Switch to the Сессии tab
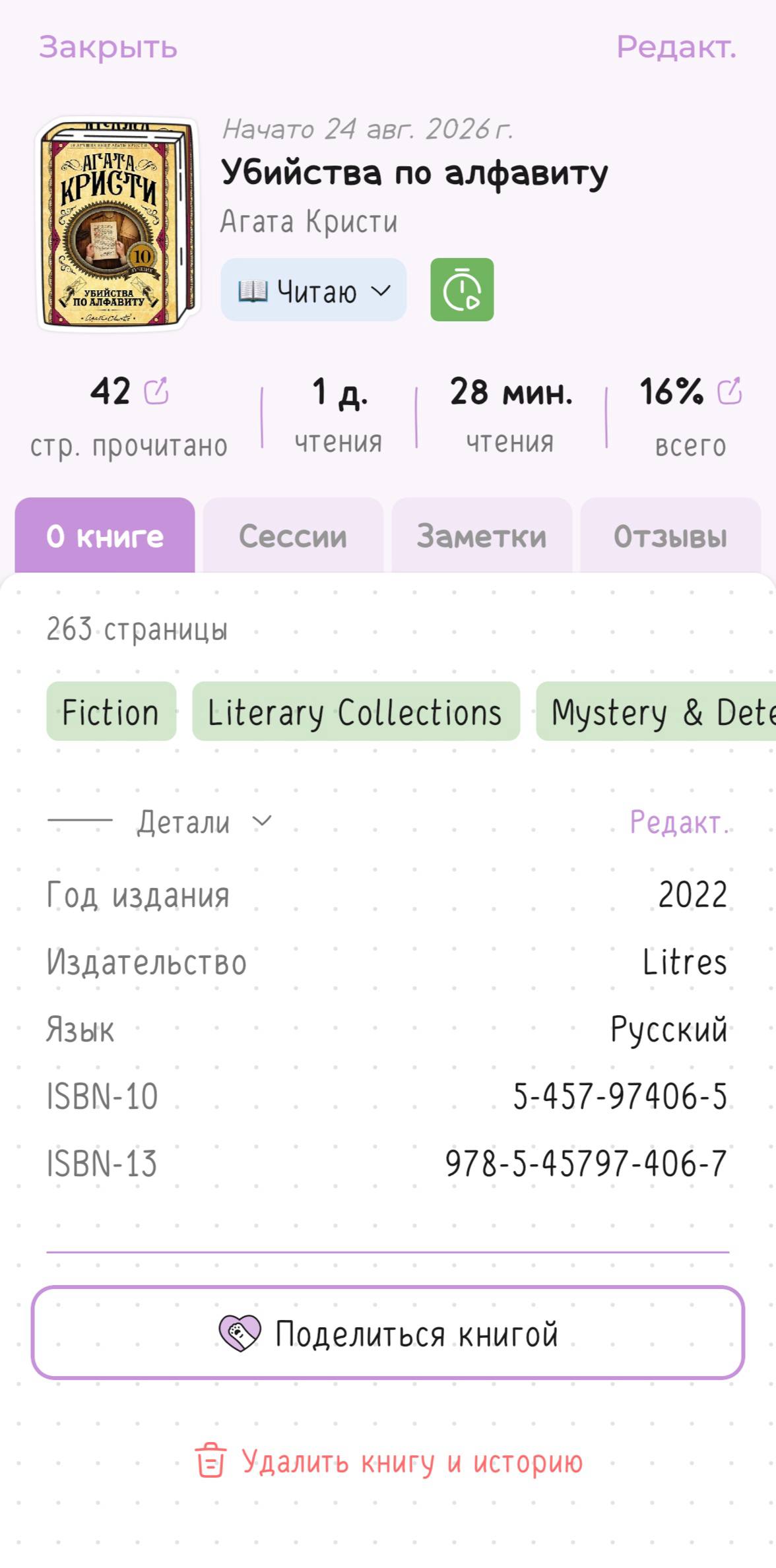The image size is (776, 1568). [x=293, y=536]
